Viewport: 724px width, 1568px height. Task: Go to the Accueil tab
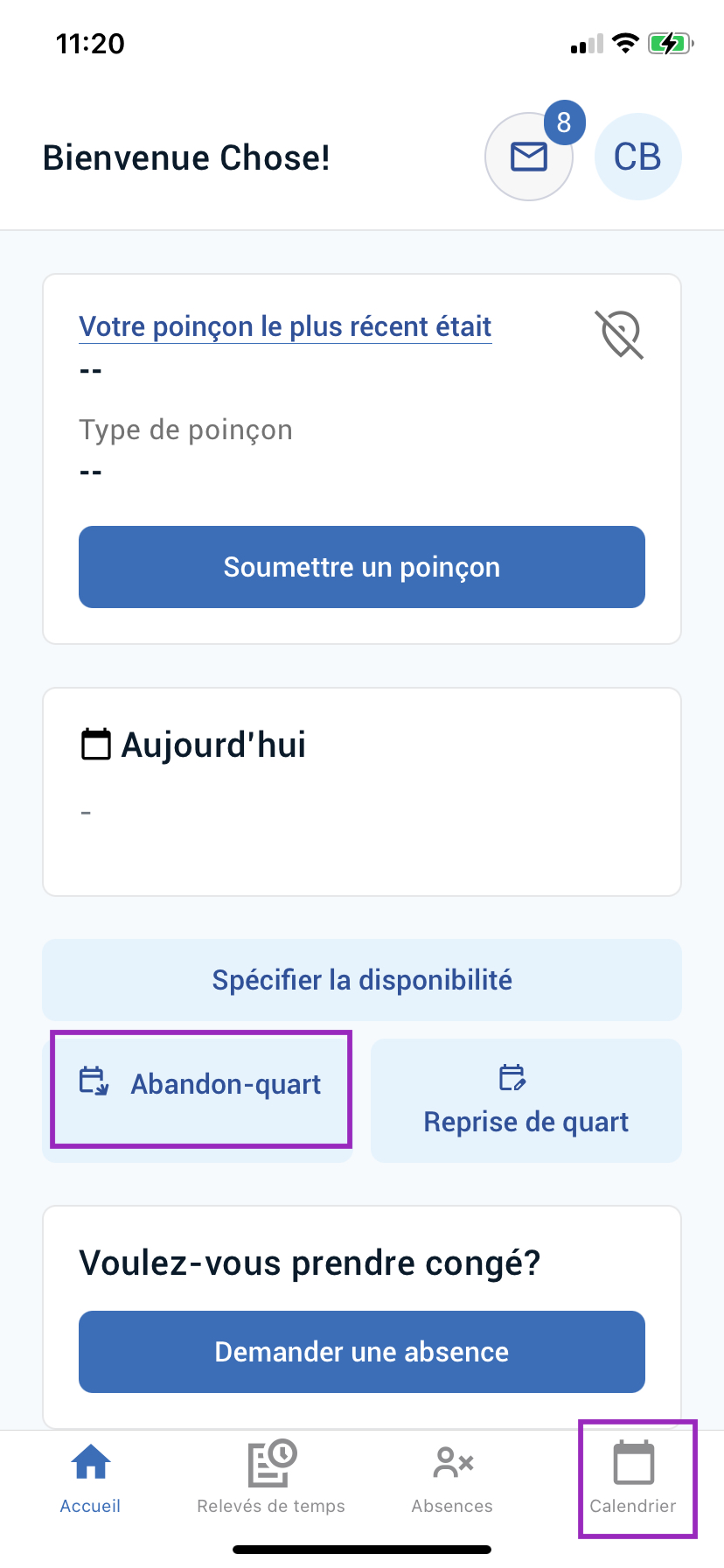click(x=91, y=1477)
